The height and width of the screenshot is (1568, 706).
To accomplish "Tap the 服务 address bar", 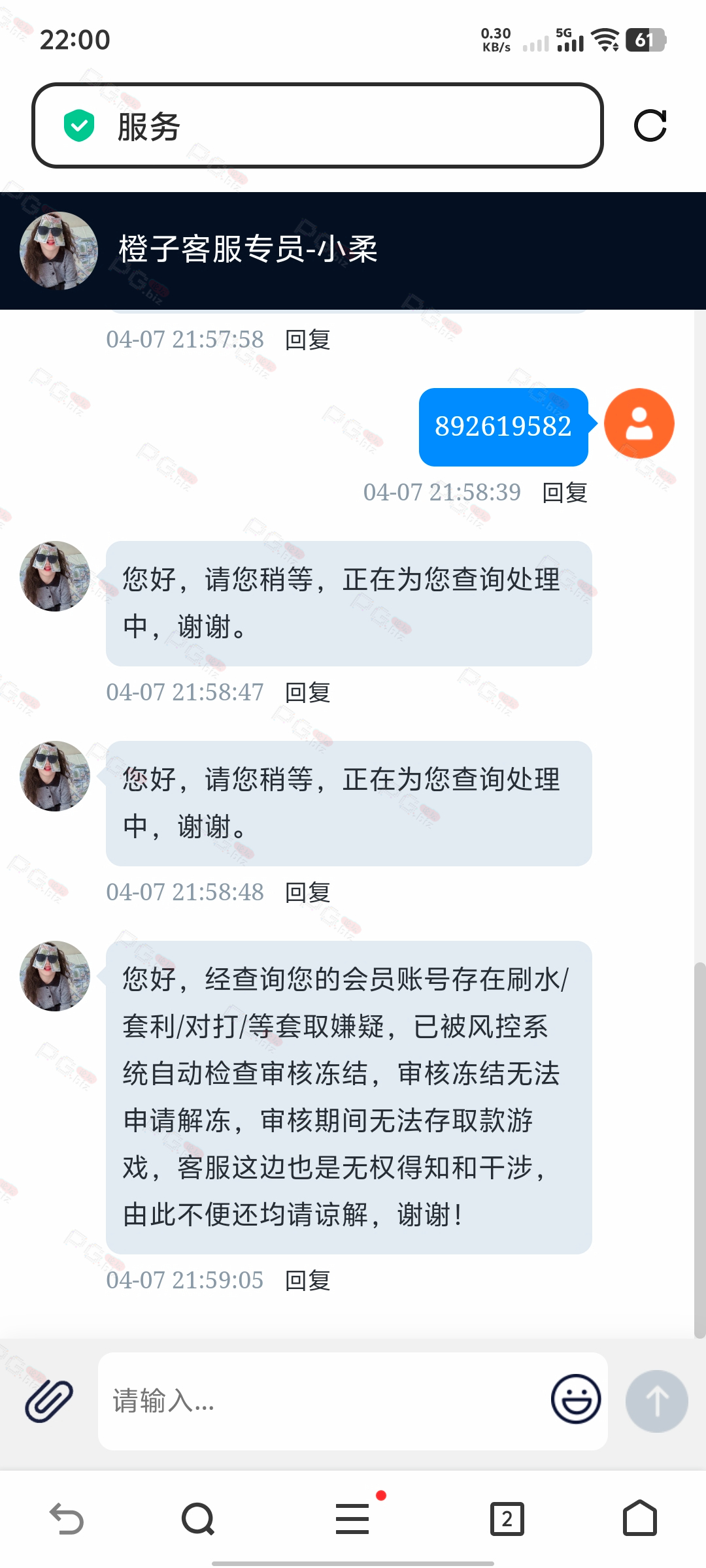I will click(x=318, y=125).
